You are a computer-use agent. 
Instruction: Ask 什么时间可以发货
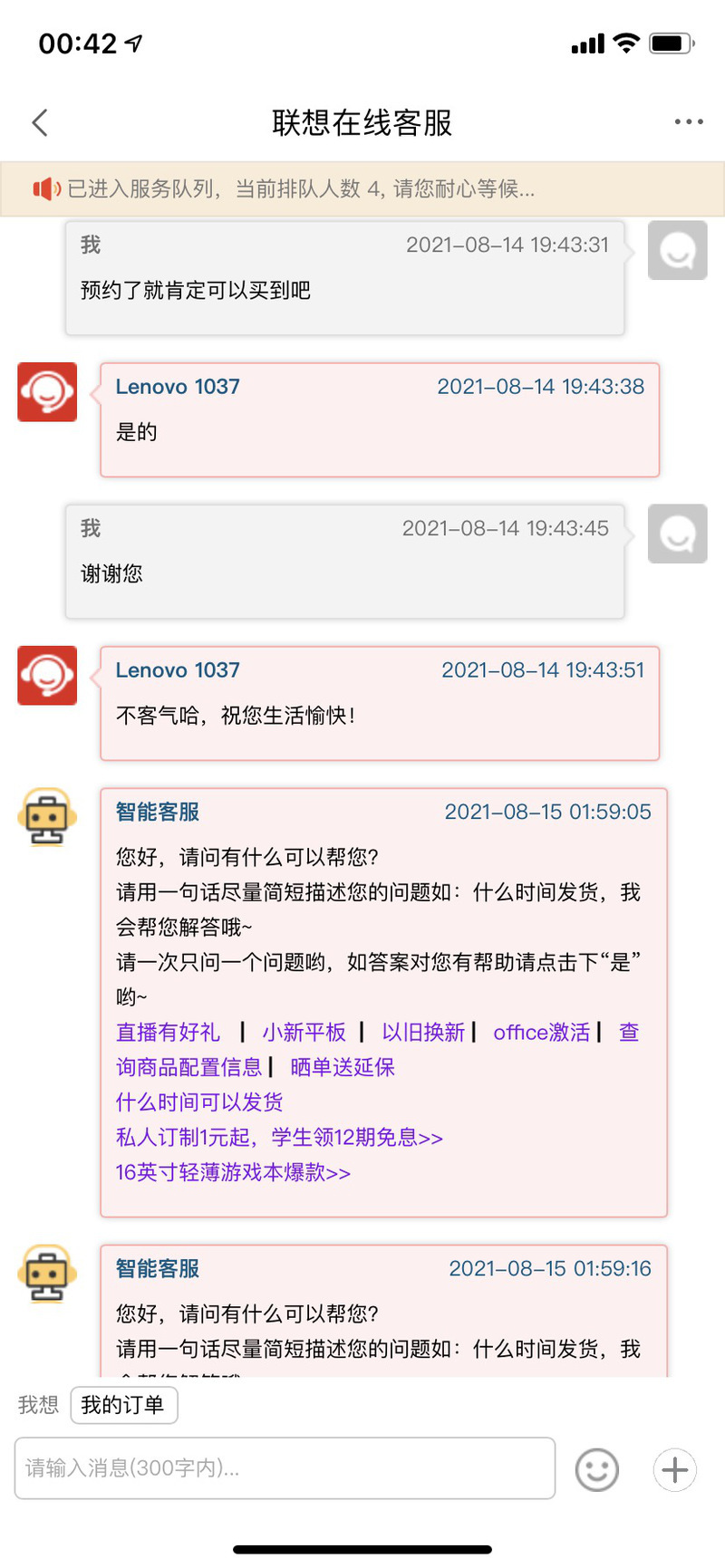click(x=199, y=1102)
